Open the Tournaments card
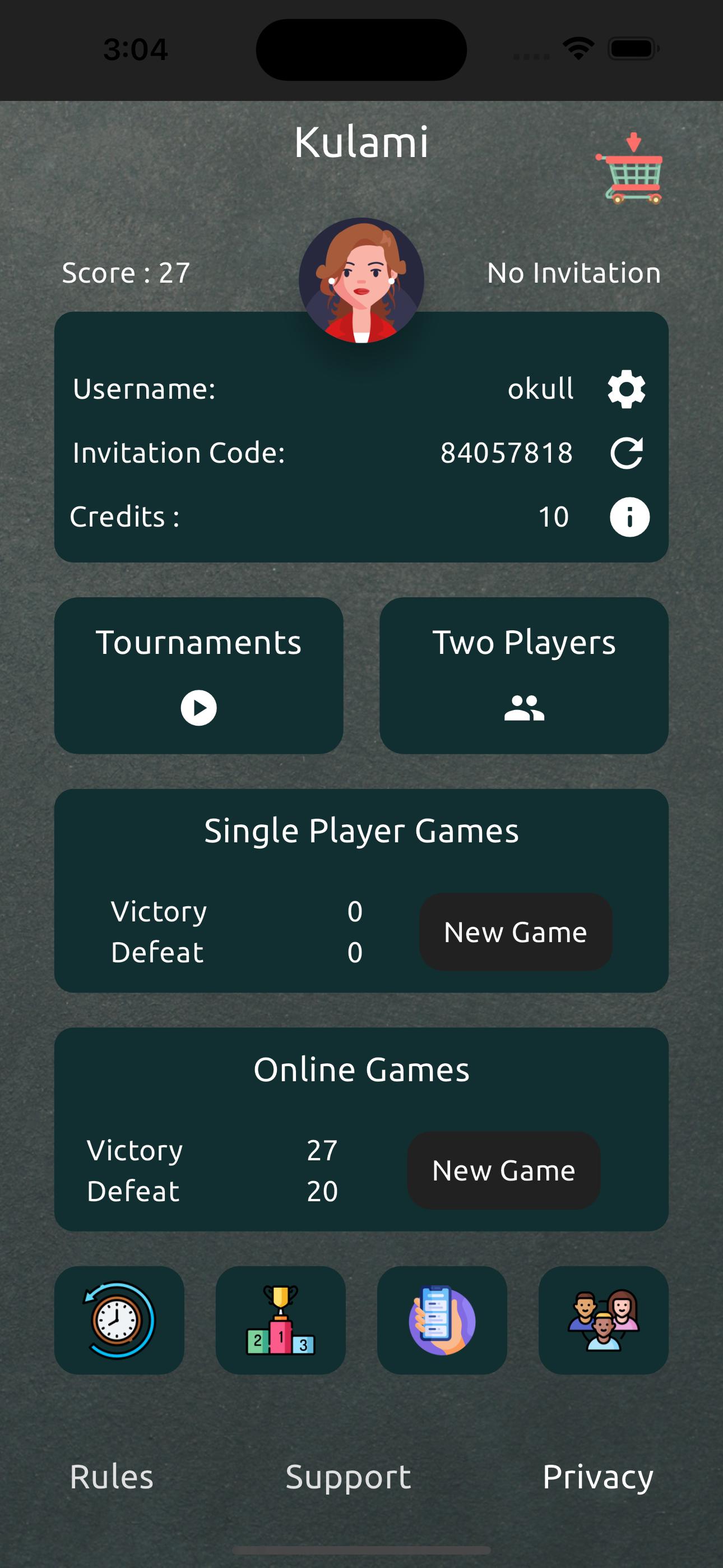 click(x=198, y=675)
